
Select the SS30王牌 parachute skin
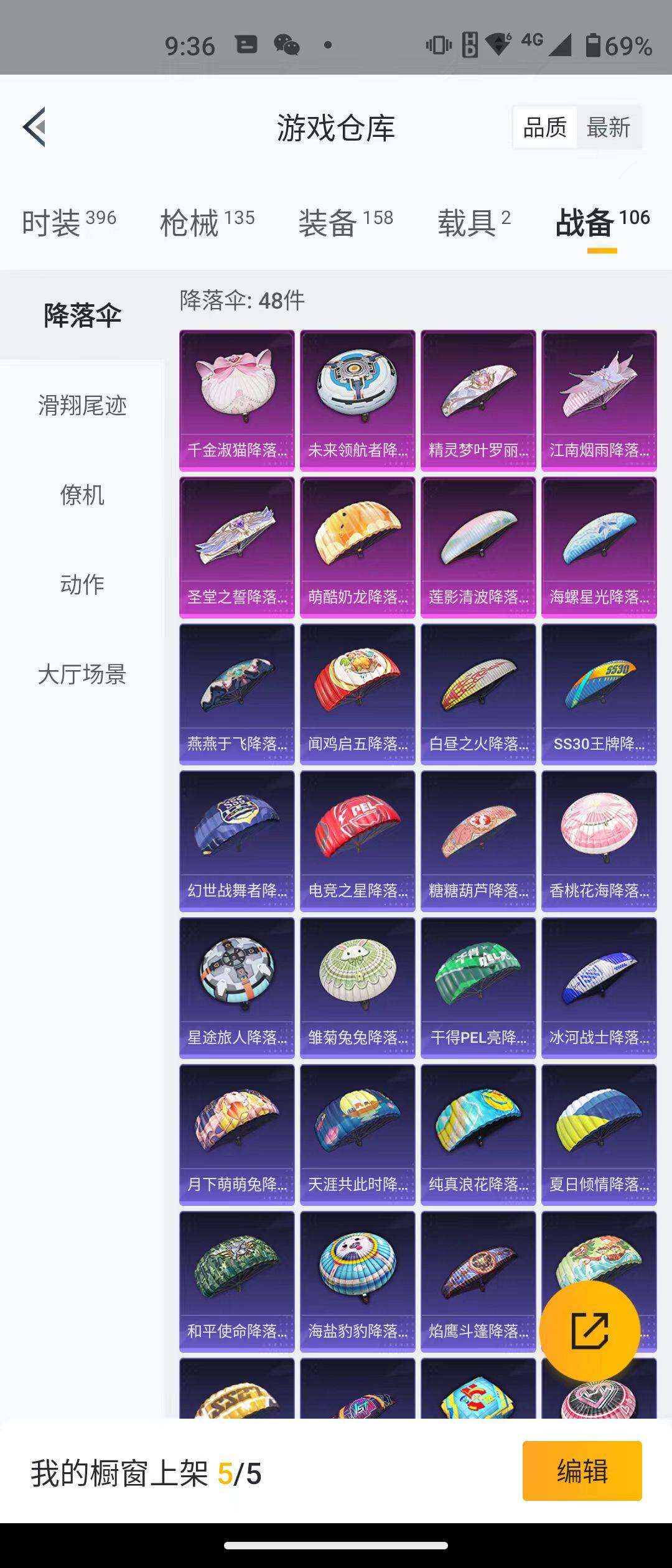(599, 688)
